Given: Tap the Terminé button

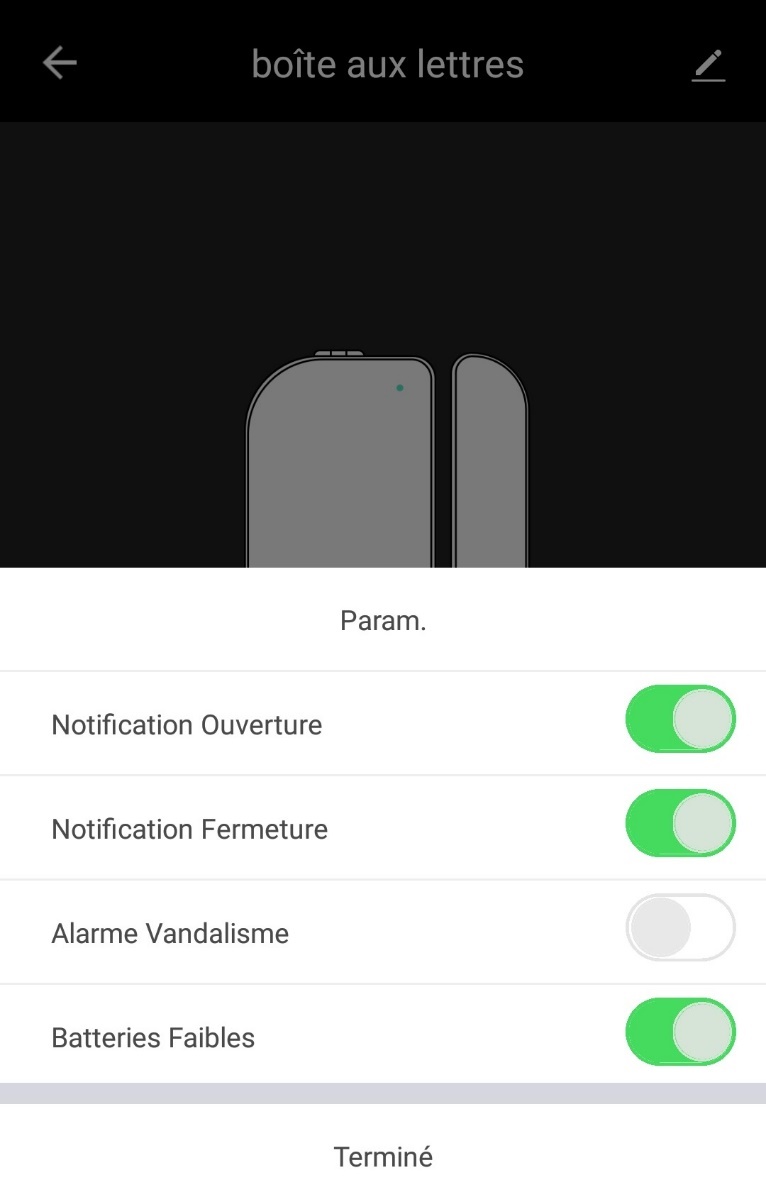Looking at the screenshot, I should point(383,1157).
